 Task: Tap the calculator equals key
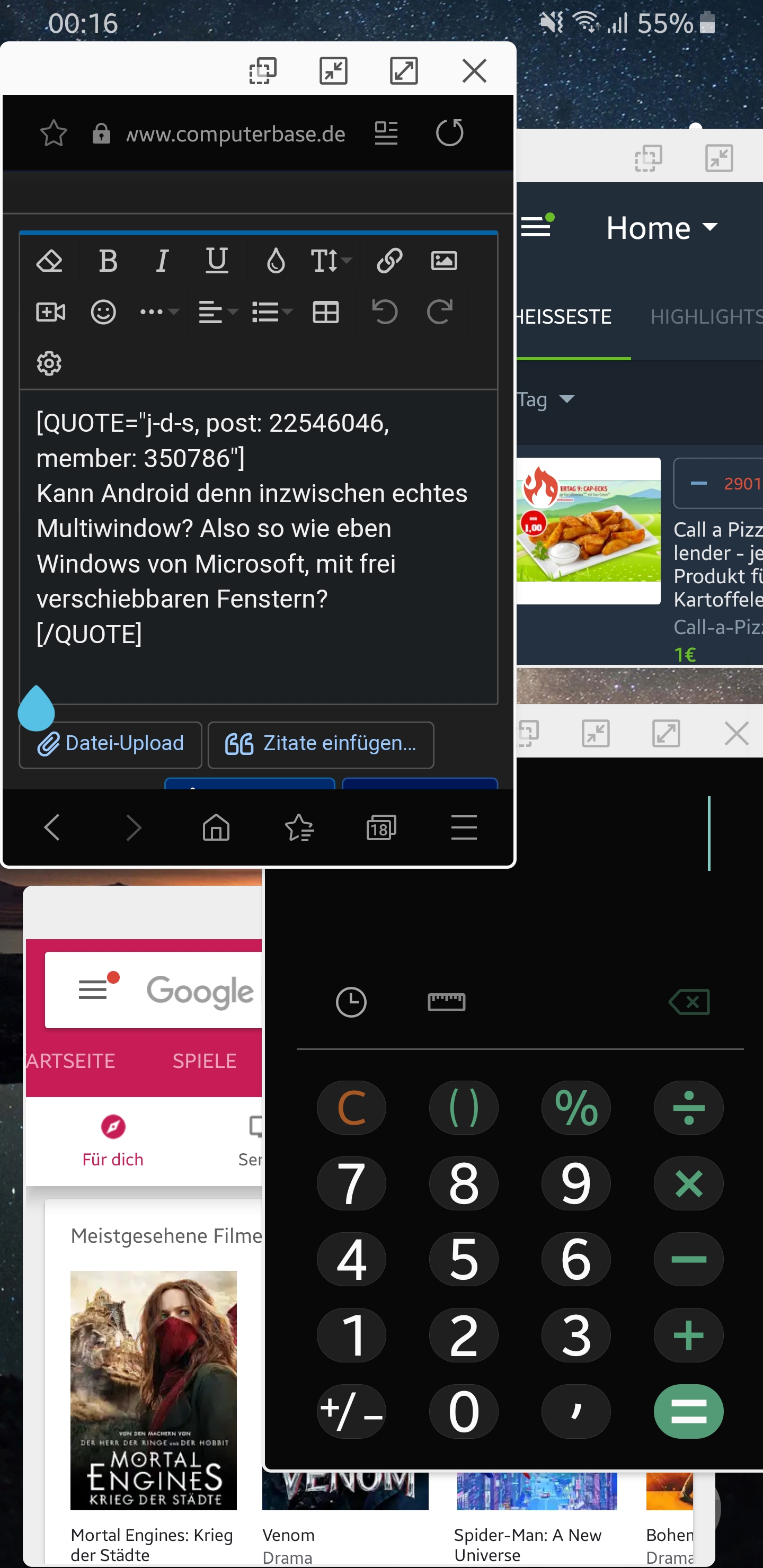point(688,1411)
